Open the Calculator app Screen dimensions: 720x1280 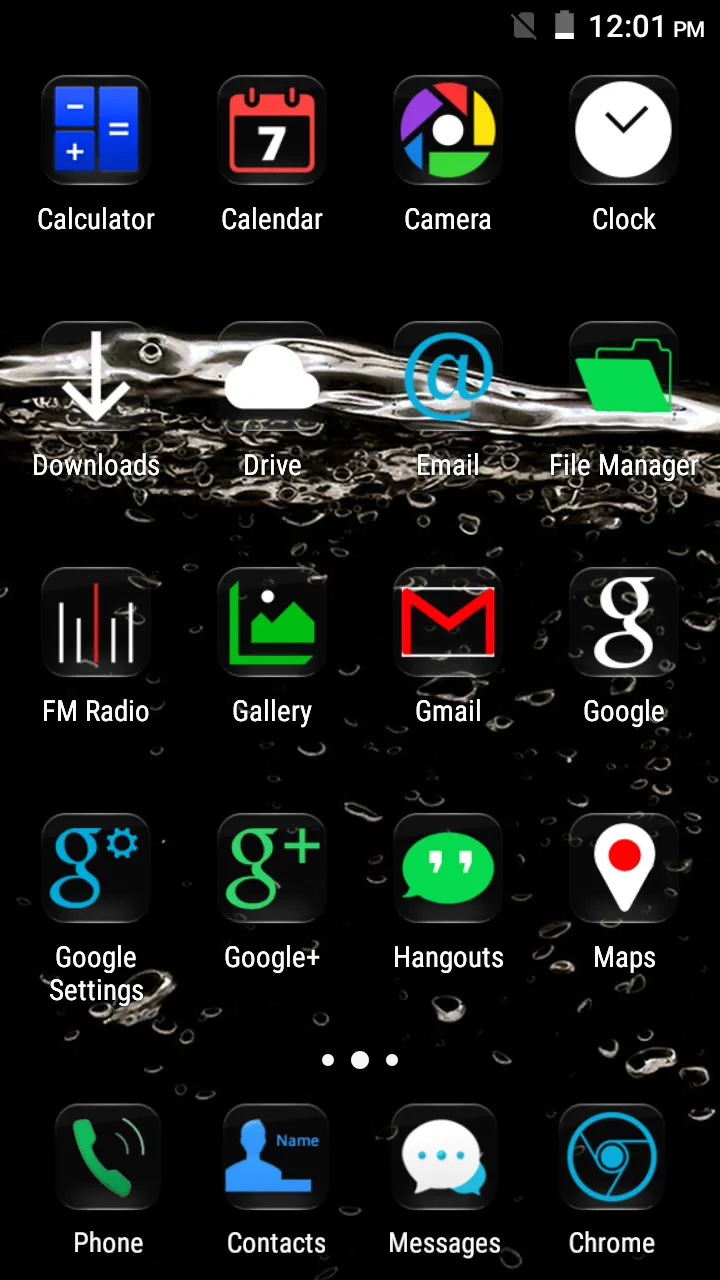pyautogui.click(x=96, y=130)
